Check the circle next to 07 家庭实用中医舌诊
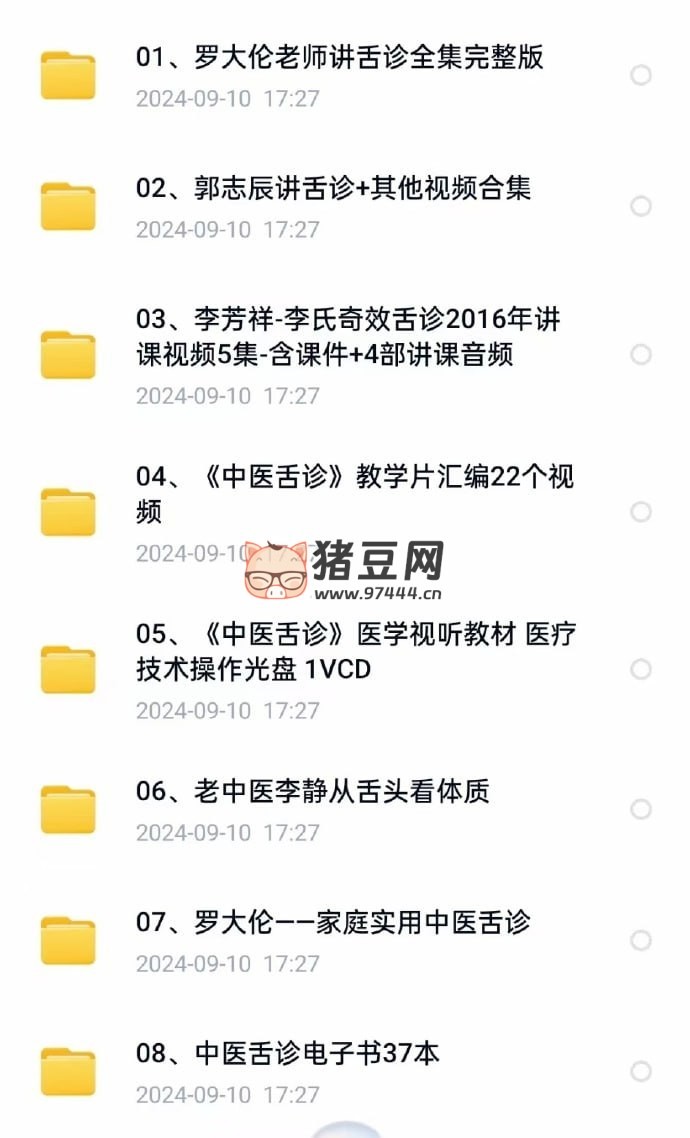 coord(641,940)
